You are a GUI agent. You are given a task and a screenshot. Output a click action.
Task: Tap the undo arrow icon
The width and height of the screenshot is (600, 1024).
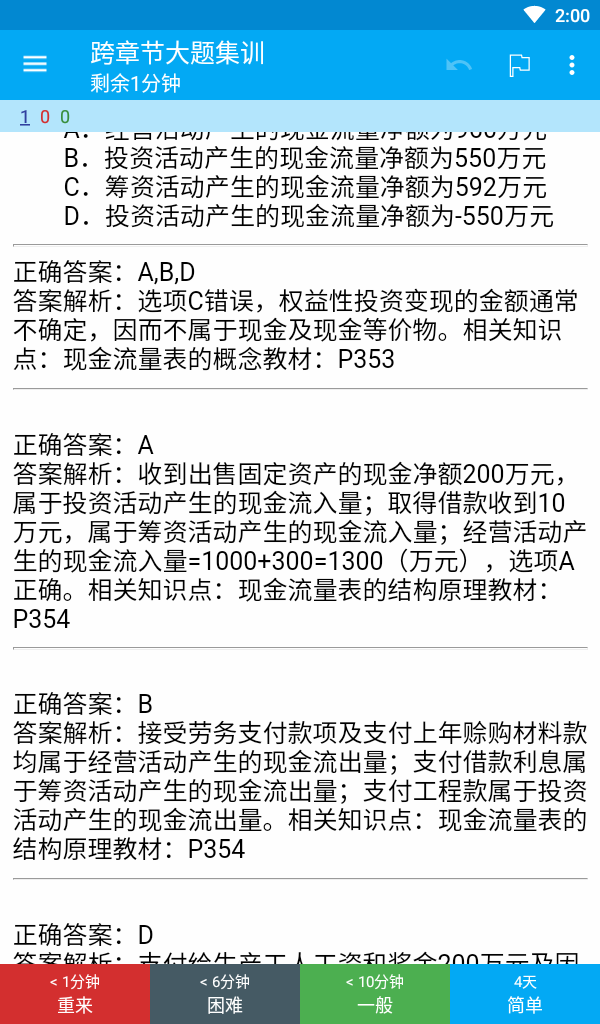(458, 65)
